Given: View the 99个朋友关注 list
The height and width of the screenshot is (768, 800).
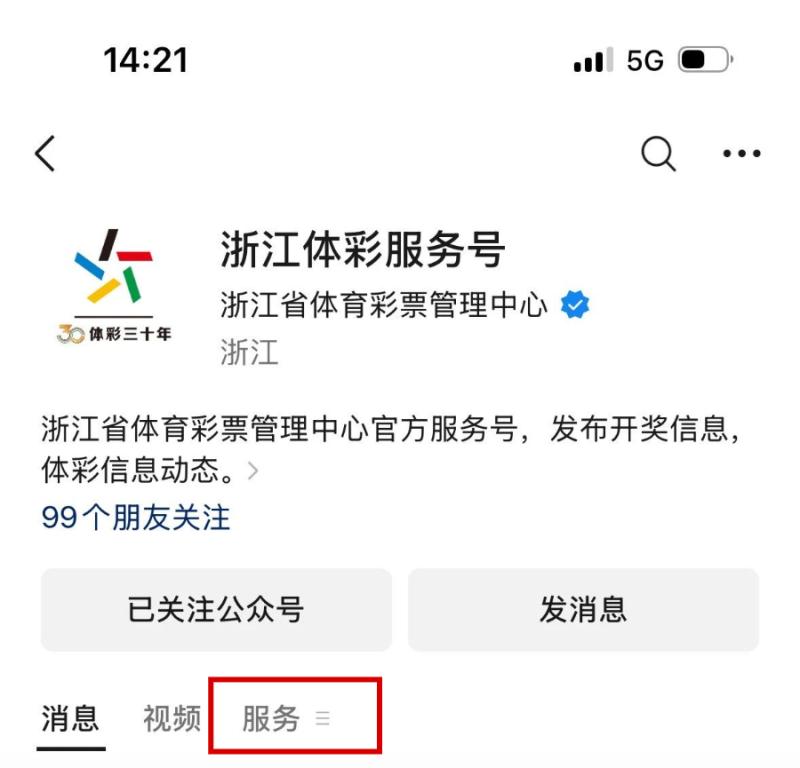Looking at the screenshot, I should [136, 517].
